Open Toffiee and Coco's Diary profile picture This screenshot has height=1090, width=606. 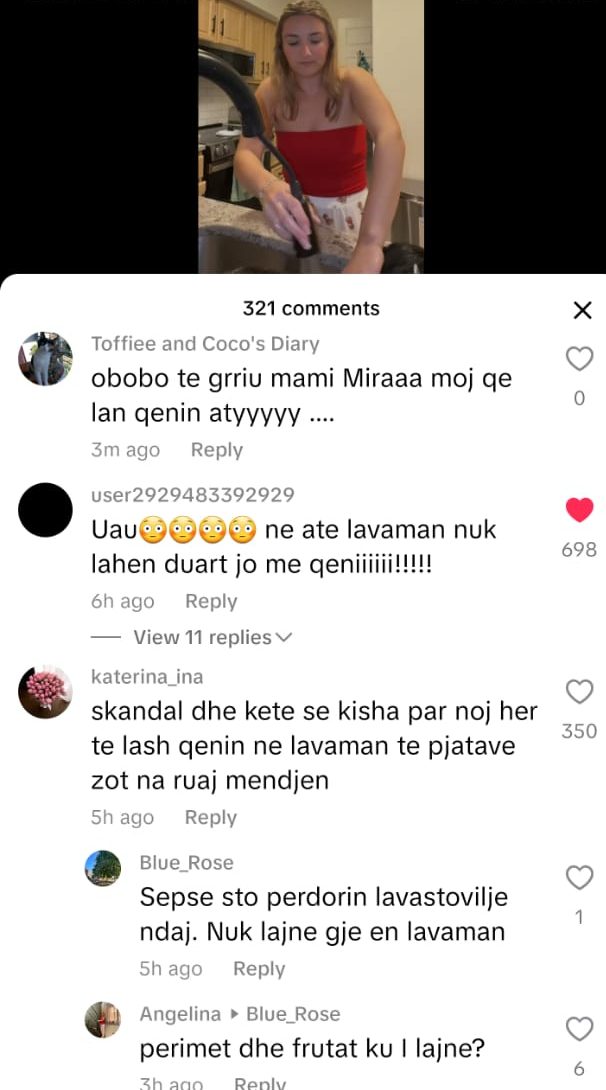46,358
